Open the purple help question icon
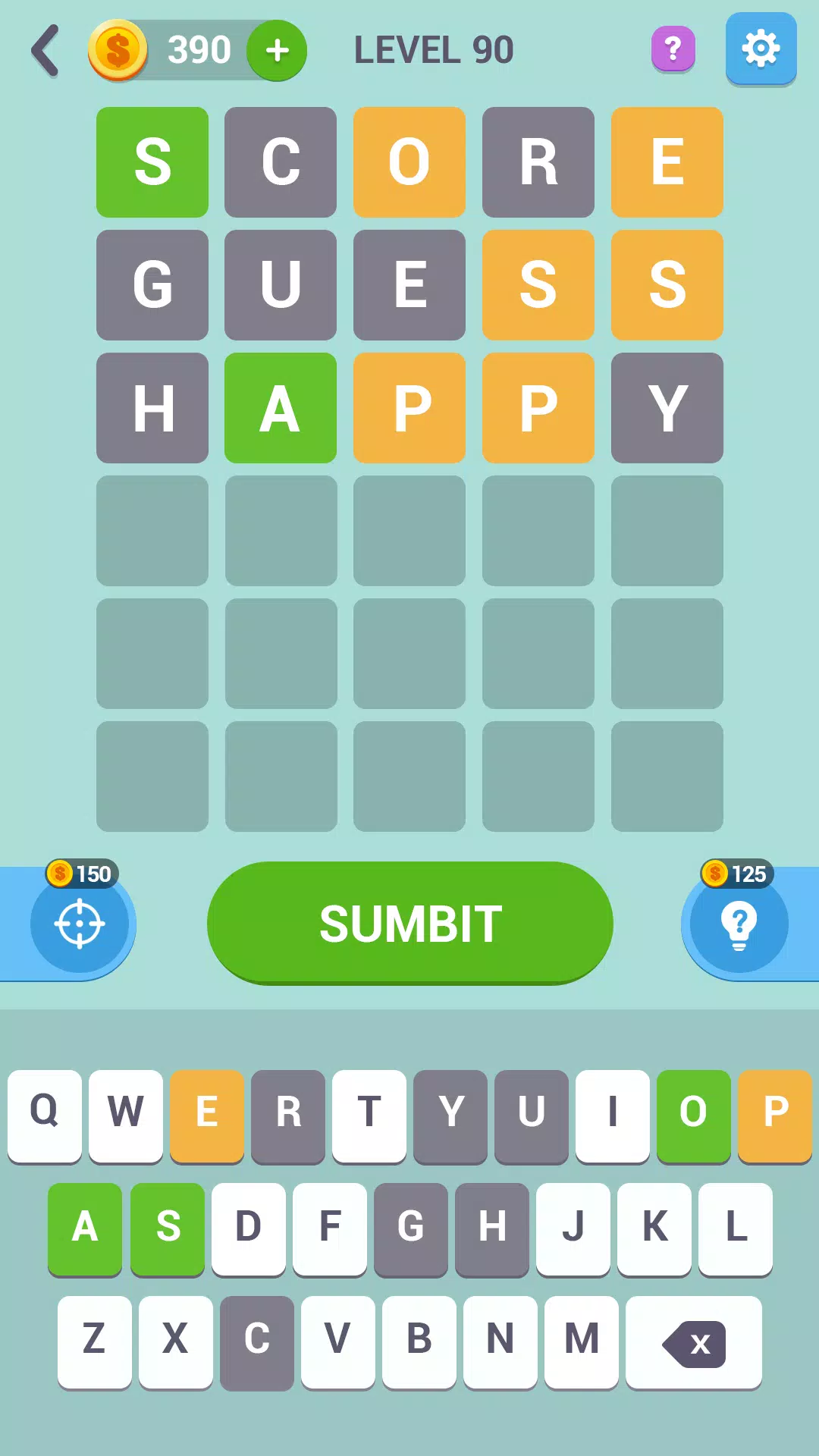Viewport: 819px width, 1456px height. point(673,49)
